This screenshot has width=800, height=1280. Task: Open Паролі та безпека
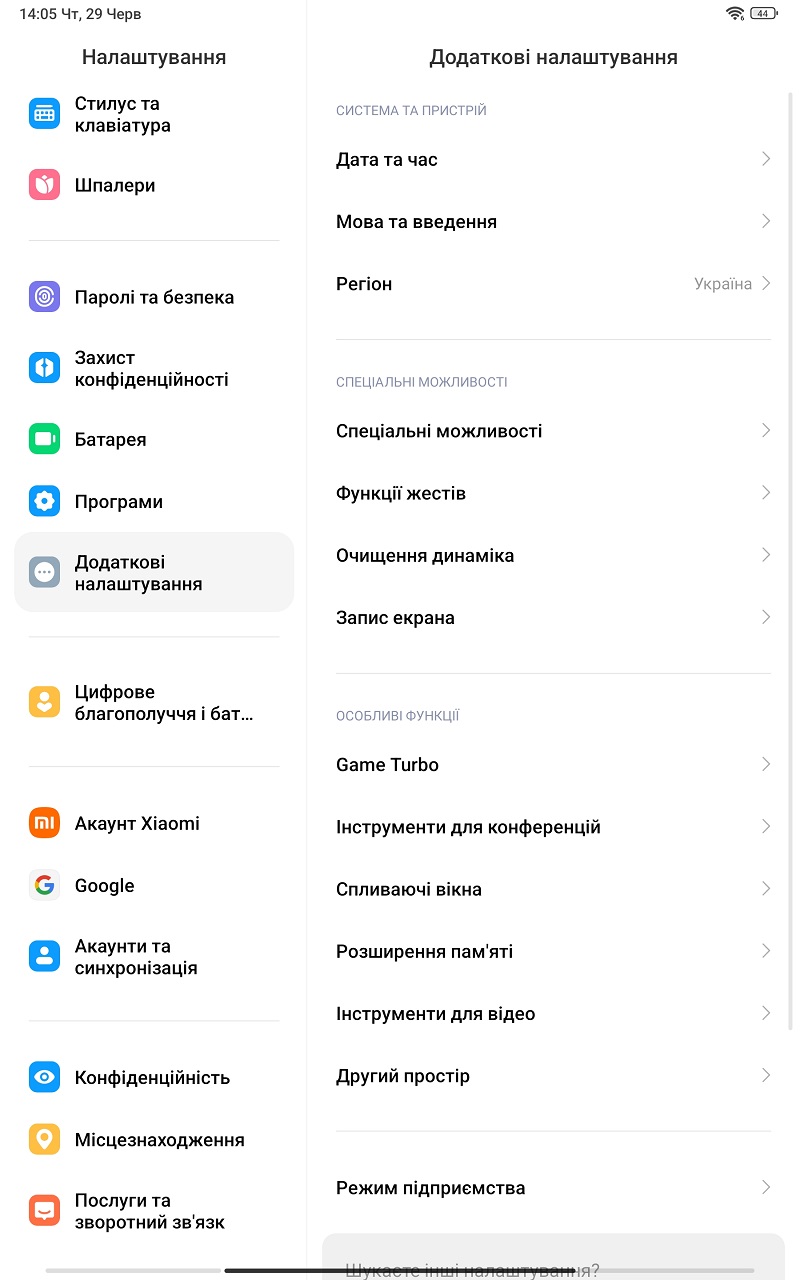click(x=154, y=297)
